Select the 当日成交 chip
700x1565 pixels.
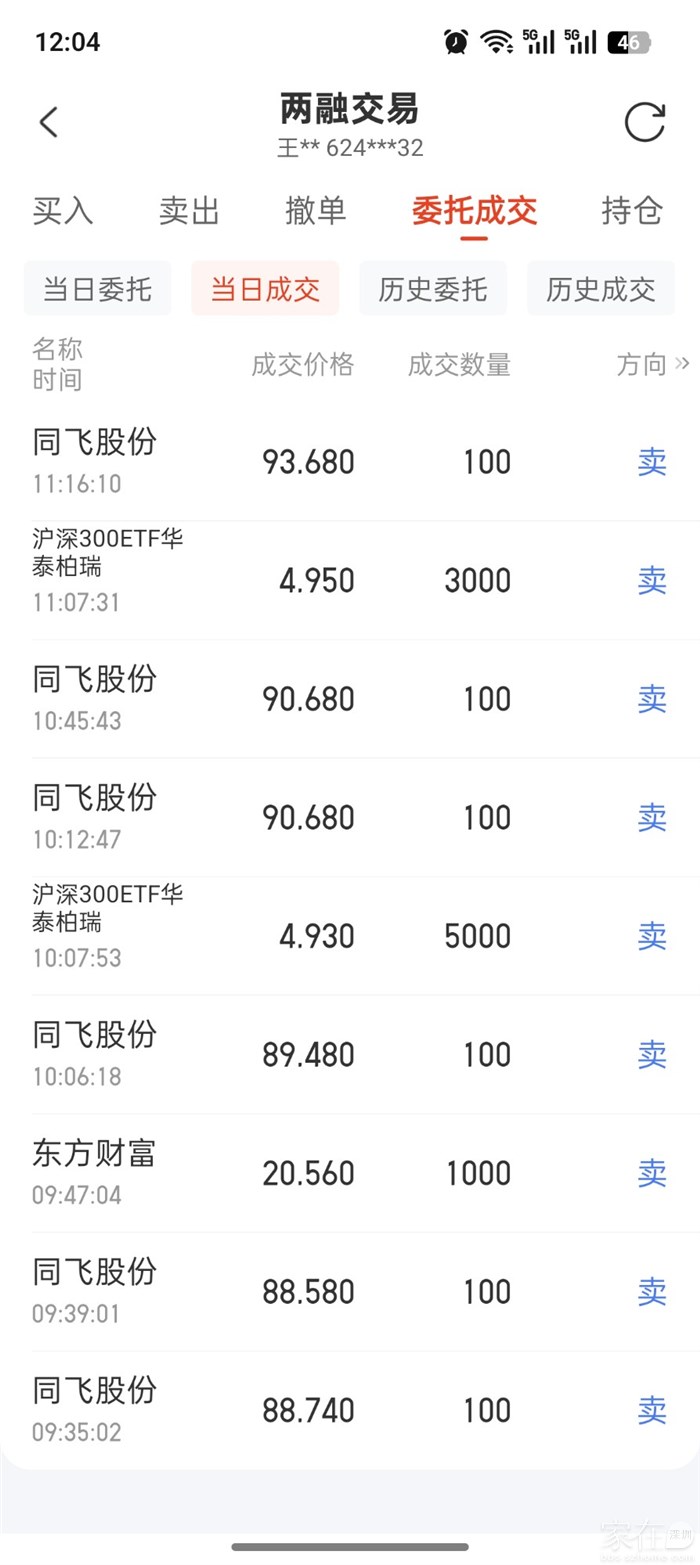[x=265, y=289]
